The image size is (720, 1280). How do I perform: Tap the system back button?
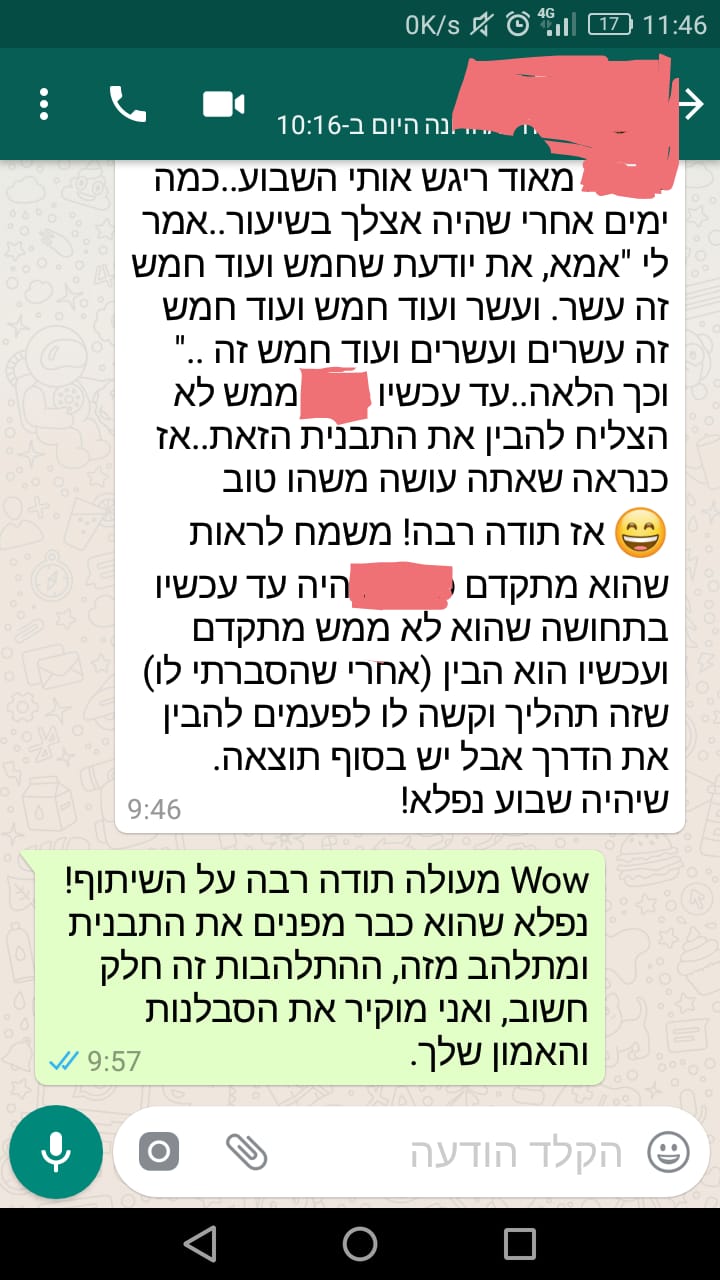click(x=200, y=1244)
